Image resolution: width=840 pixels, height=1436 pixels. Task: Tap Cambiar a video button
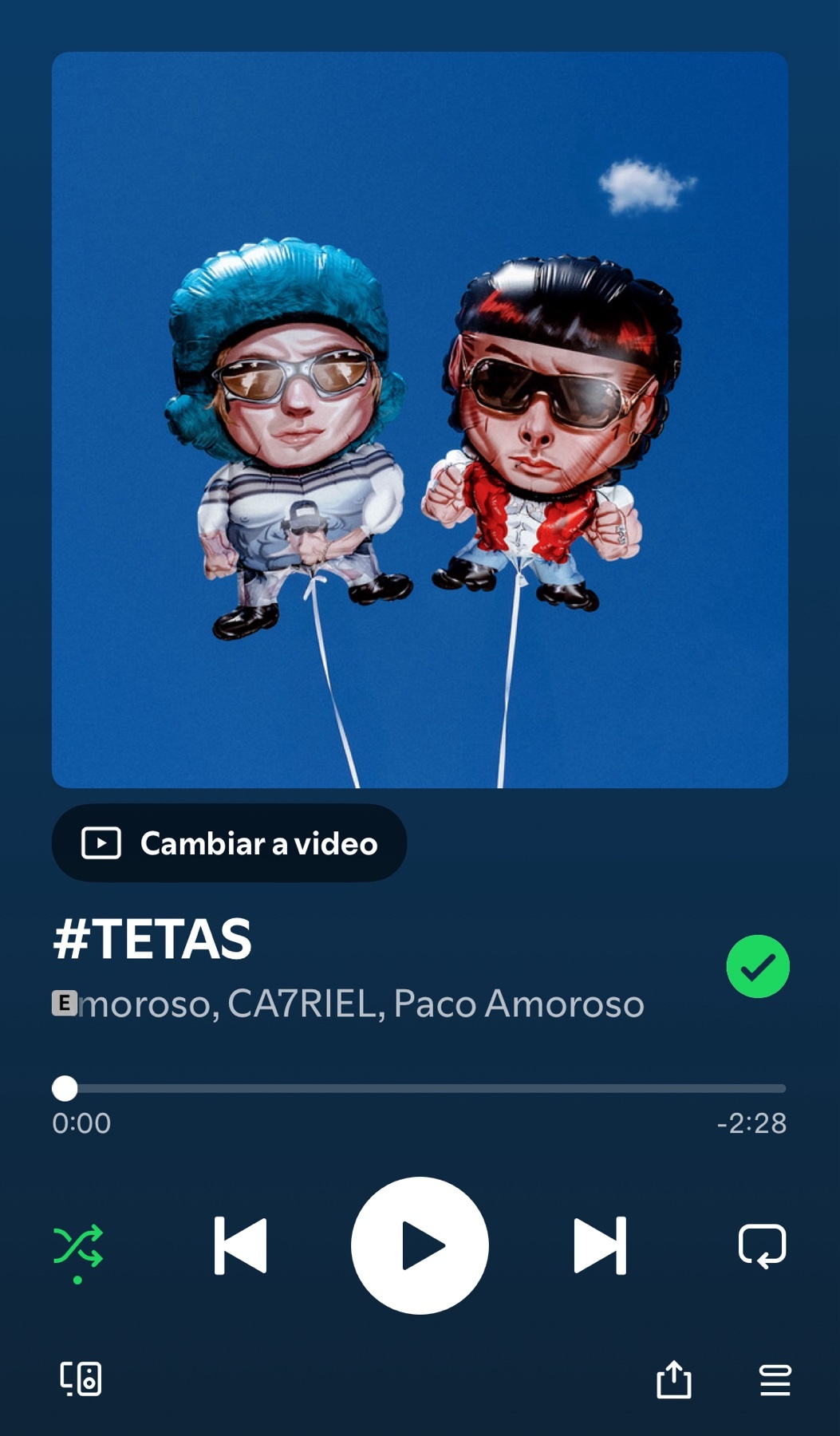(x=229, y=843)
